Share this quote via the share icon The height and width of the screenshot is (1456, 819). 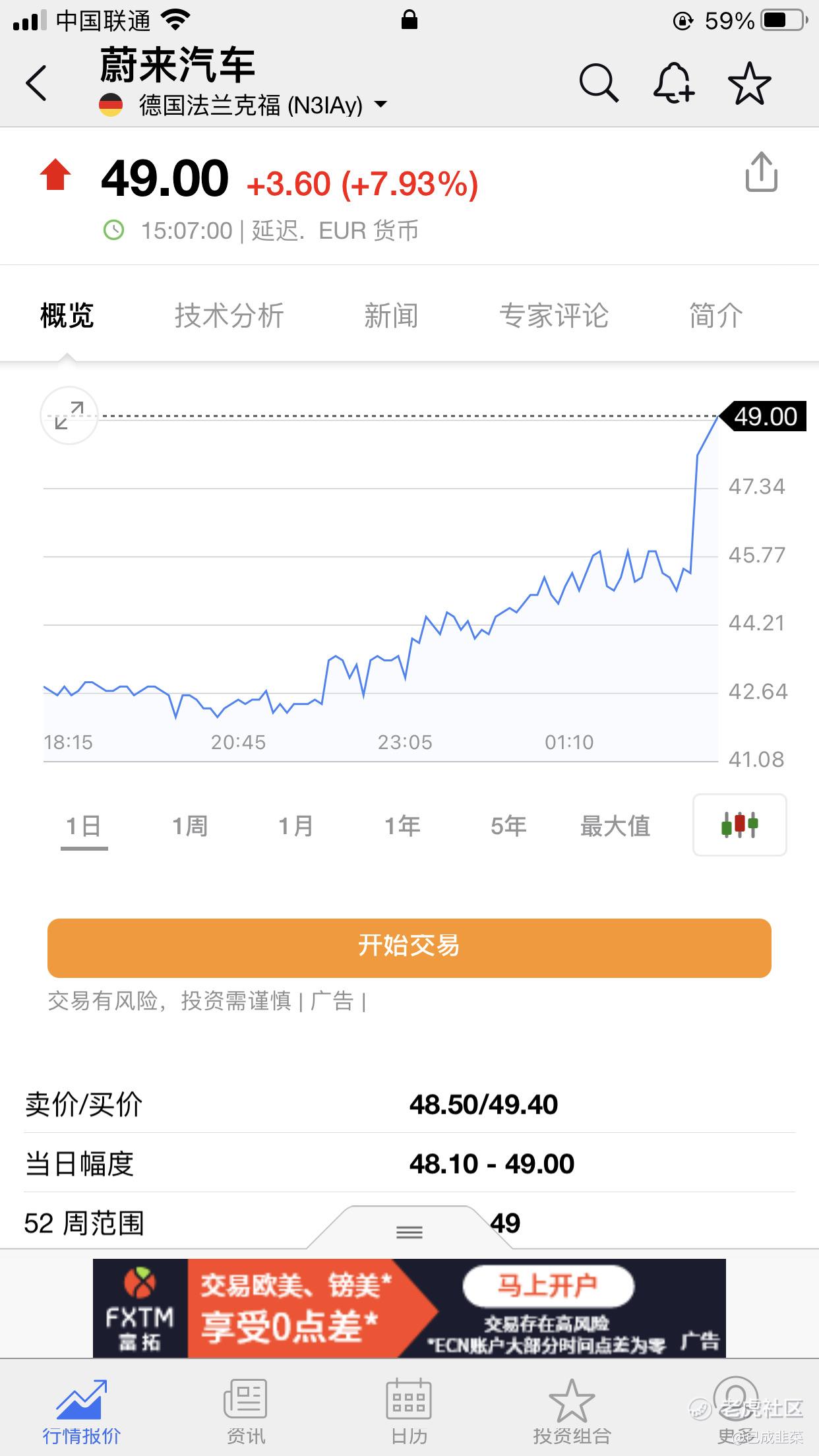pyautogui.click(x=762, y=172)
